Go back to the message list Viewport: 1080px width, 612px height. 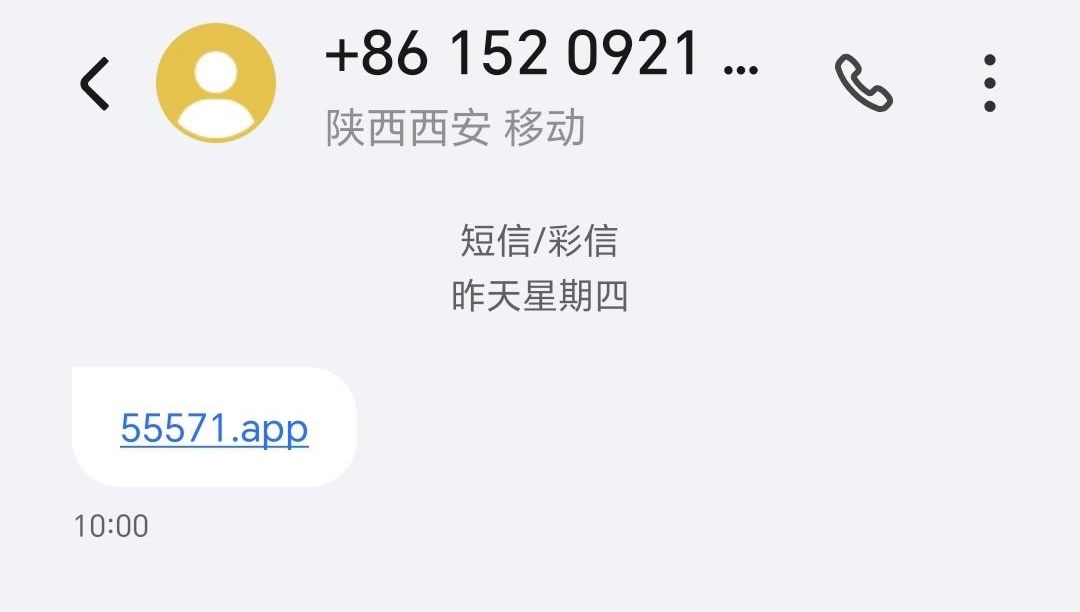[95, 84]
